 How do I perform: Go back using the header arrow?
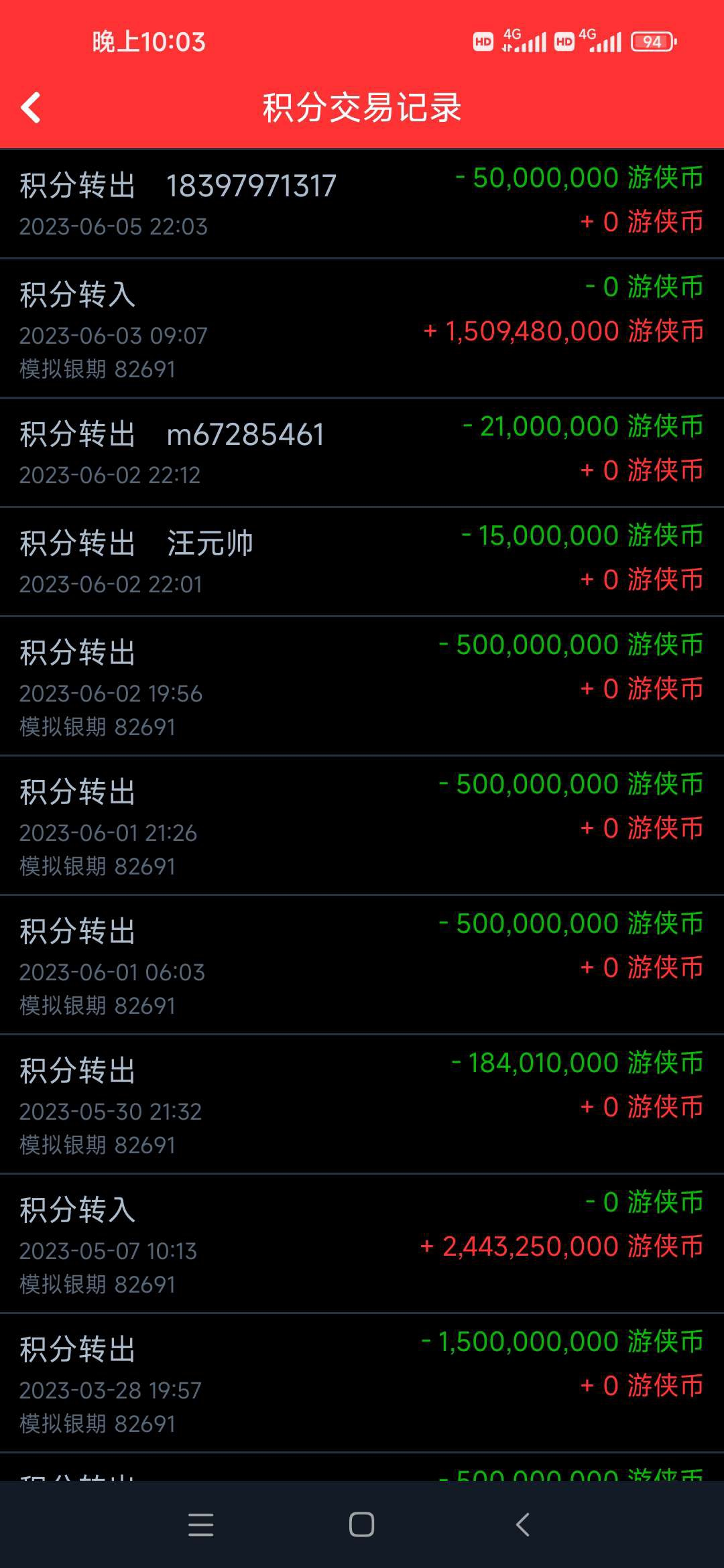pos(31,108)
